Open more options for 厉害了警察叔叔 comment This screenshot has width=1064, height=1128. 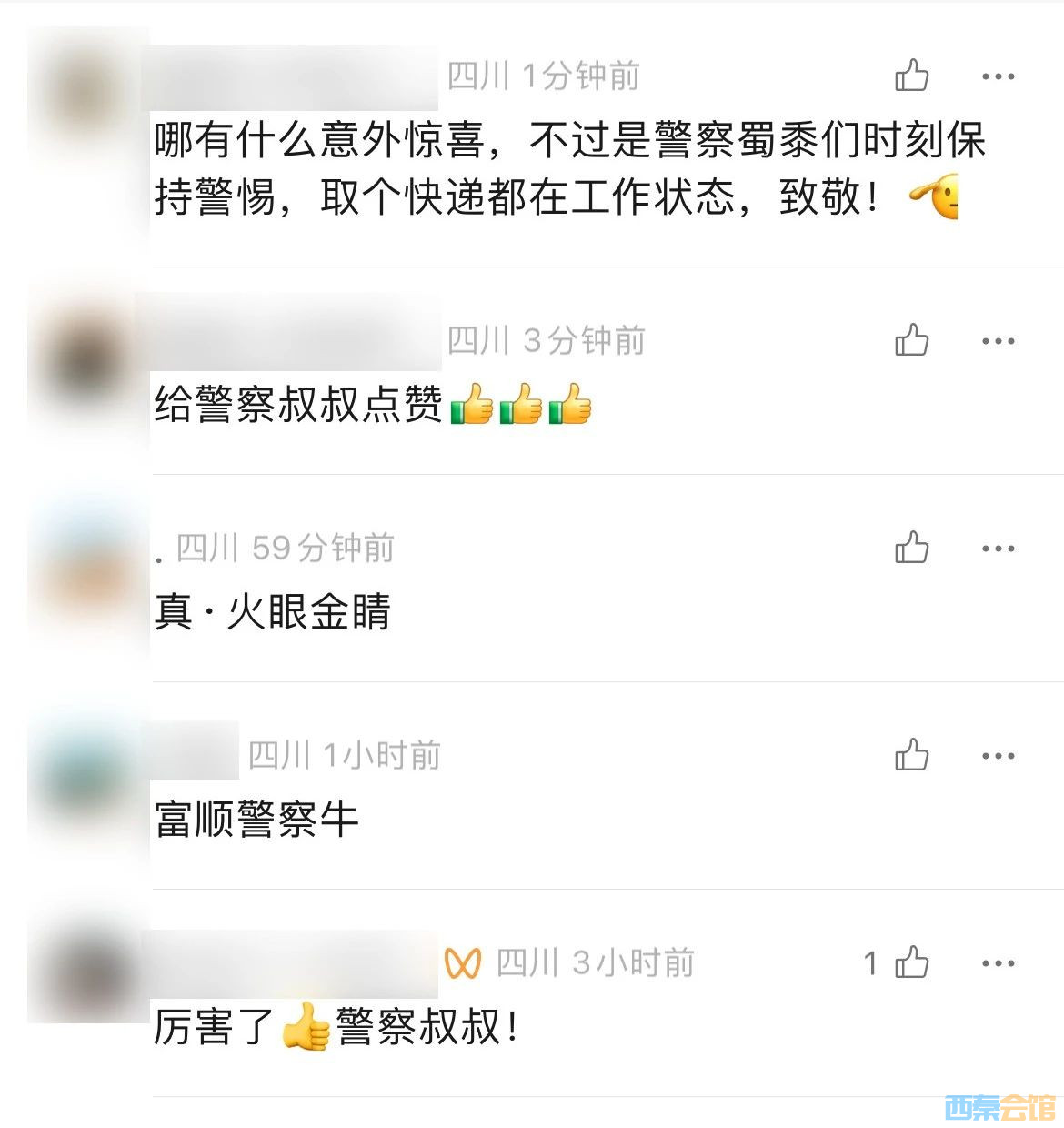[x=998, y=964]
